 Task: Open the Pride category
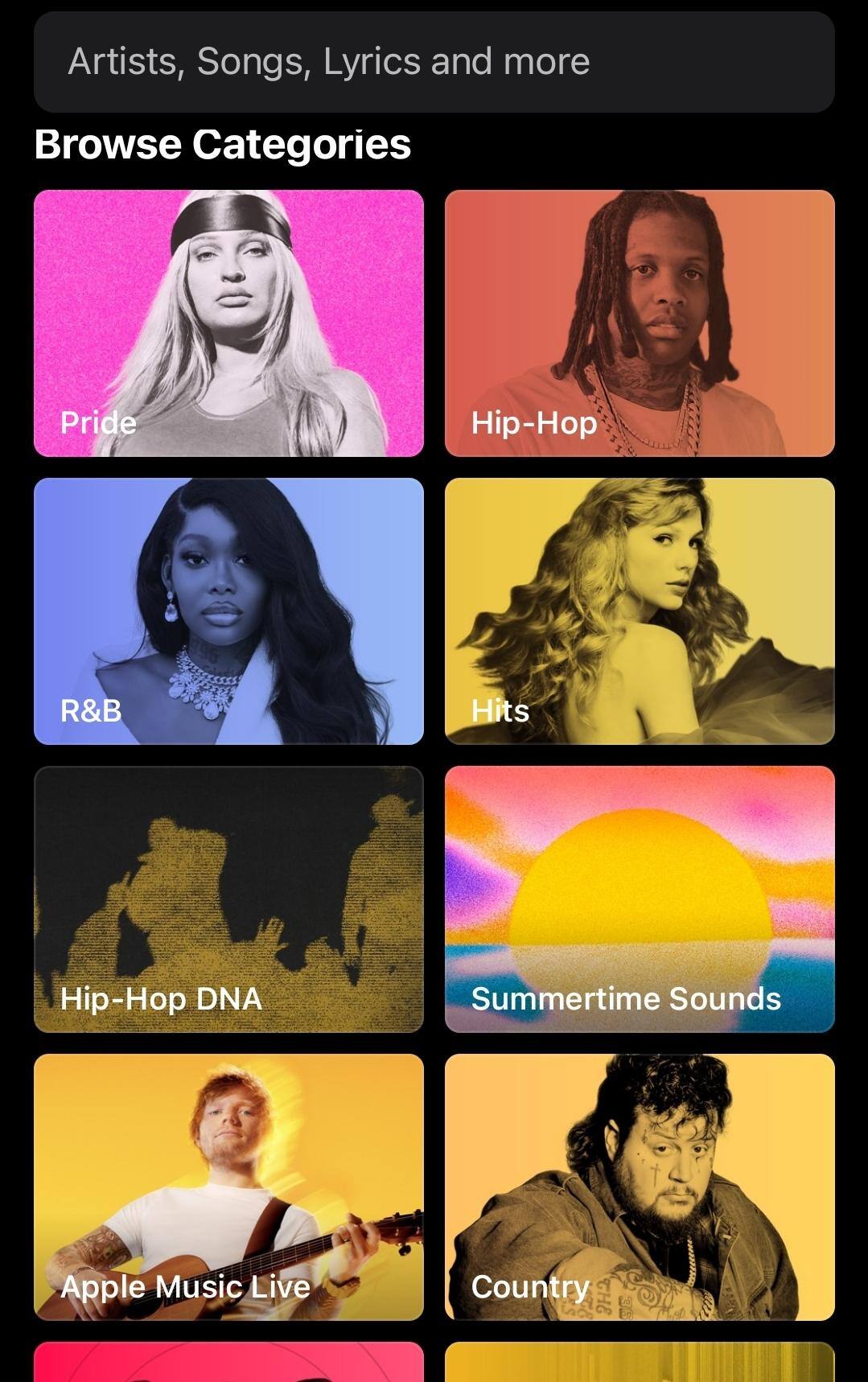228,323
